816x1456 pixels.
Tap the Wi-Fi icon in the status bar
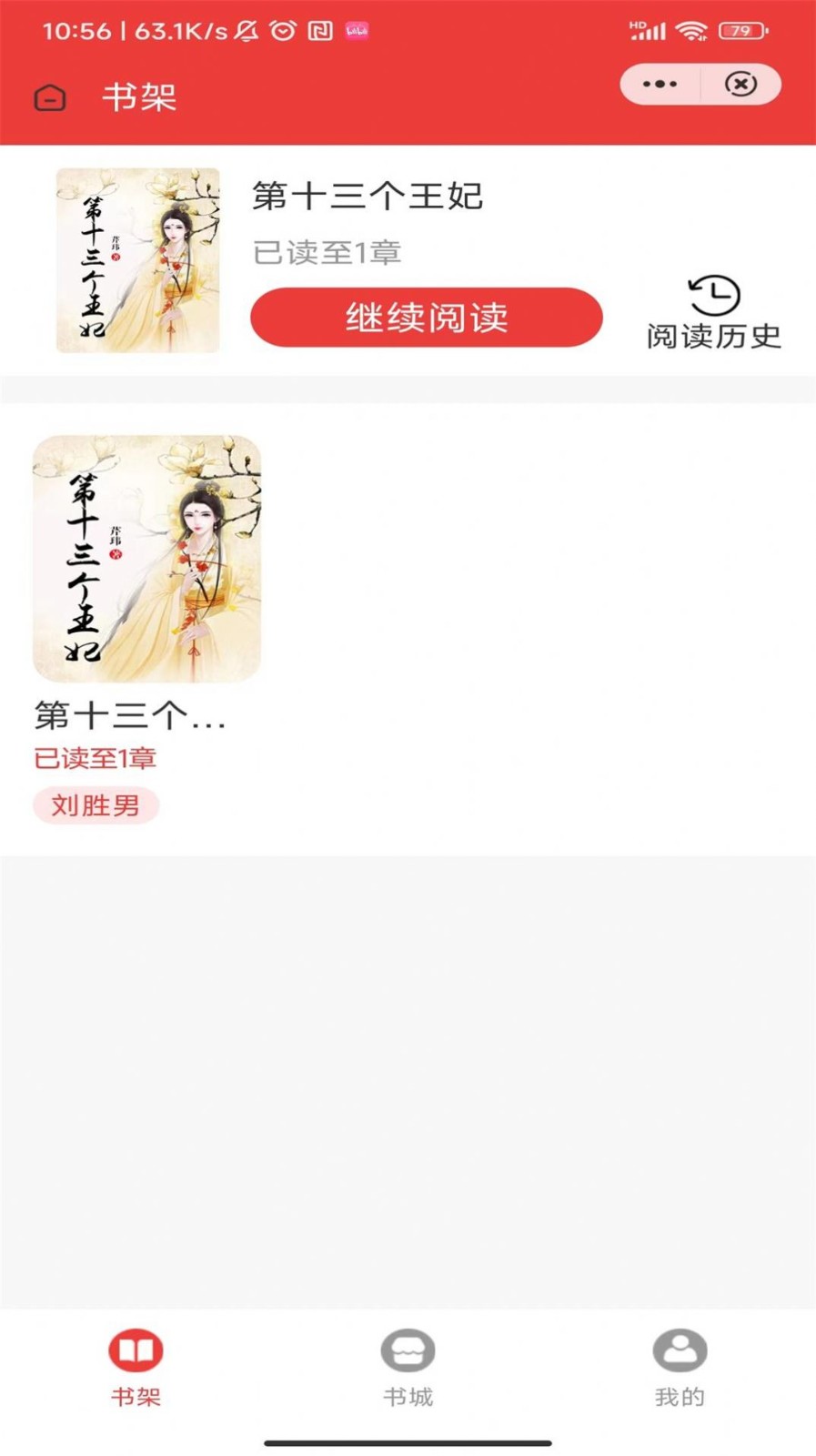(692, 29)
